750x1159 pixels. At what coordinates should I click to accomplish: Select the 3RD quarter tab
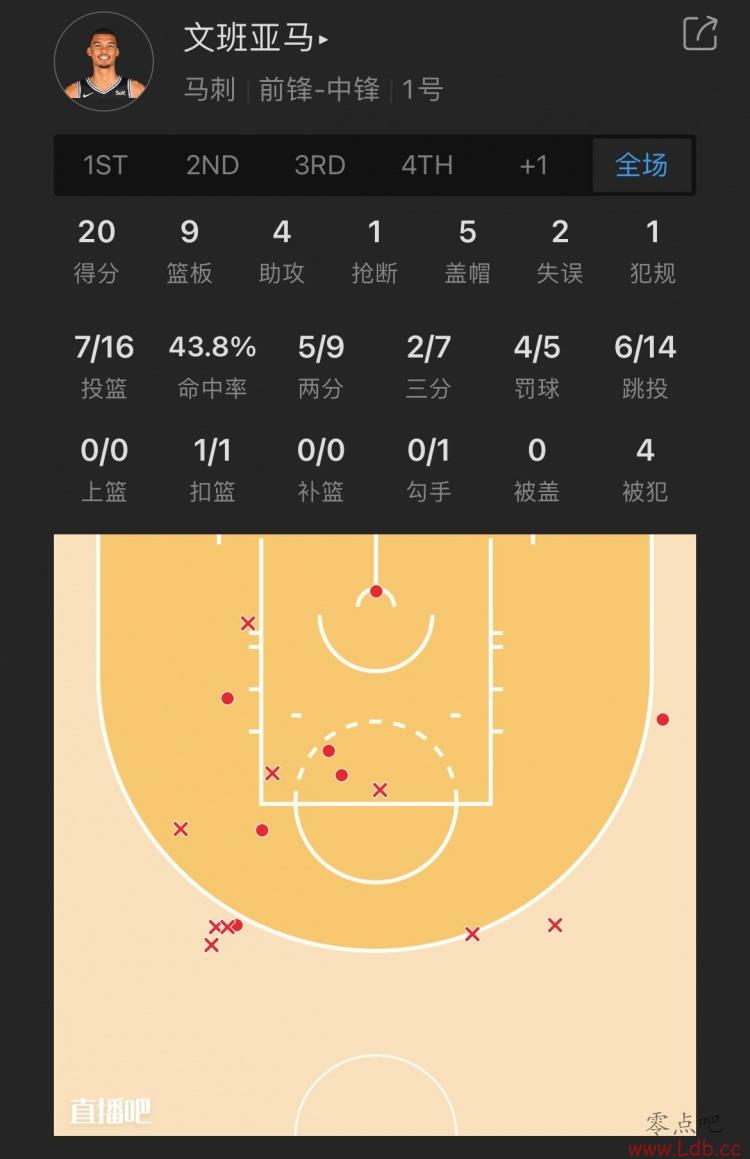click(x=320, y=165)
